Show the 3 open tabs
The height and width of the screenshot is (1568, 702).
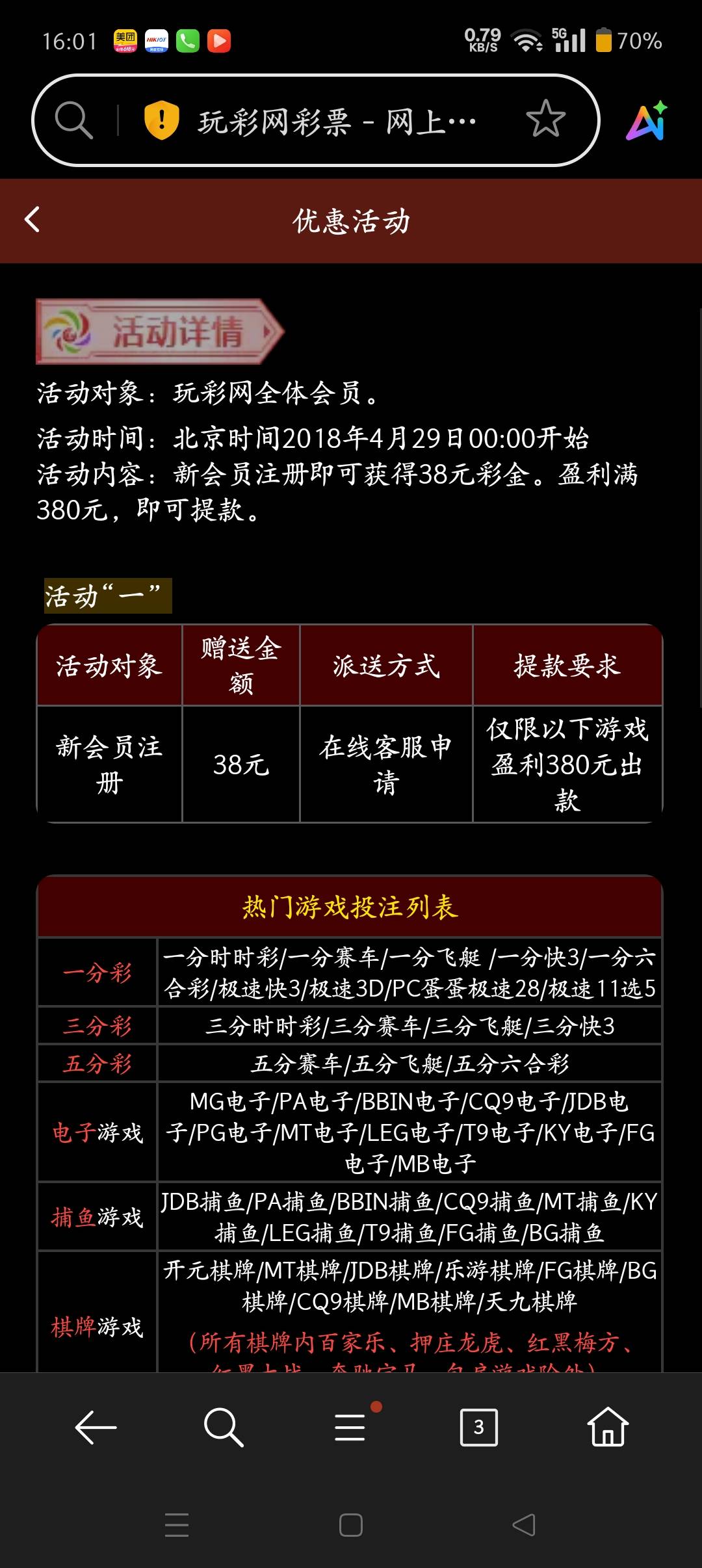(x=478, y=1428)
